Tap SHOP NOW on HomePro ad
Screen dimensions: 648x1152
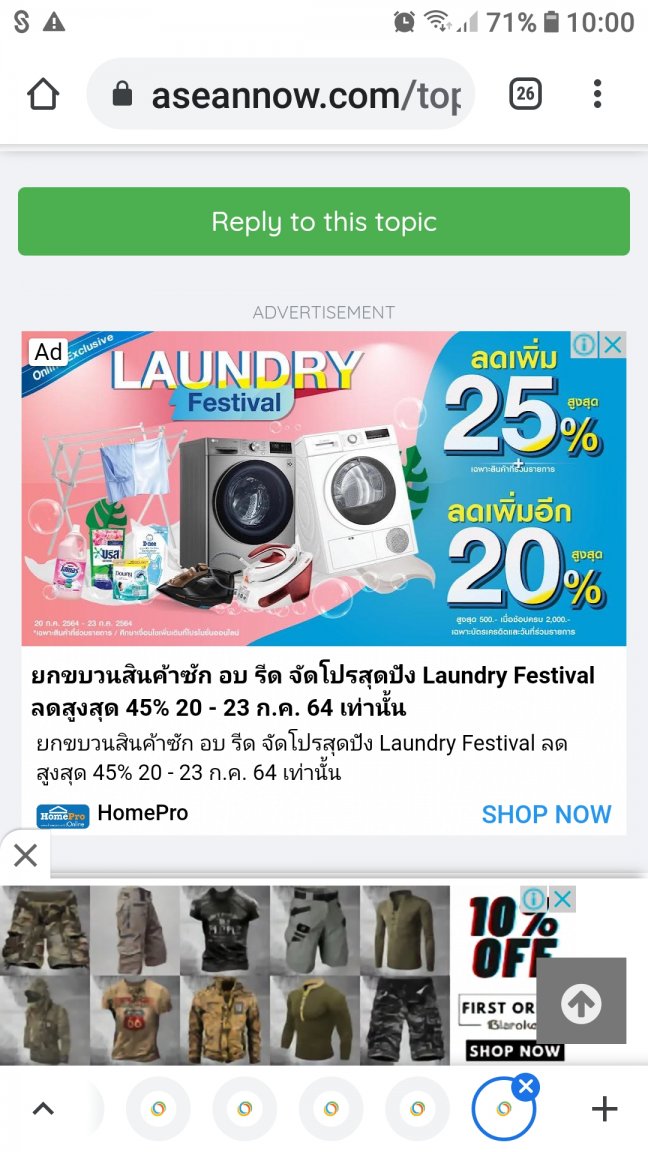(546, 814)
